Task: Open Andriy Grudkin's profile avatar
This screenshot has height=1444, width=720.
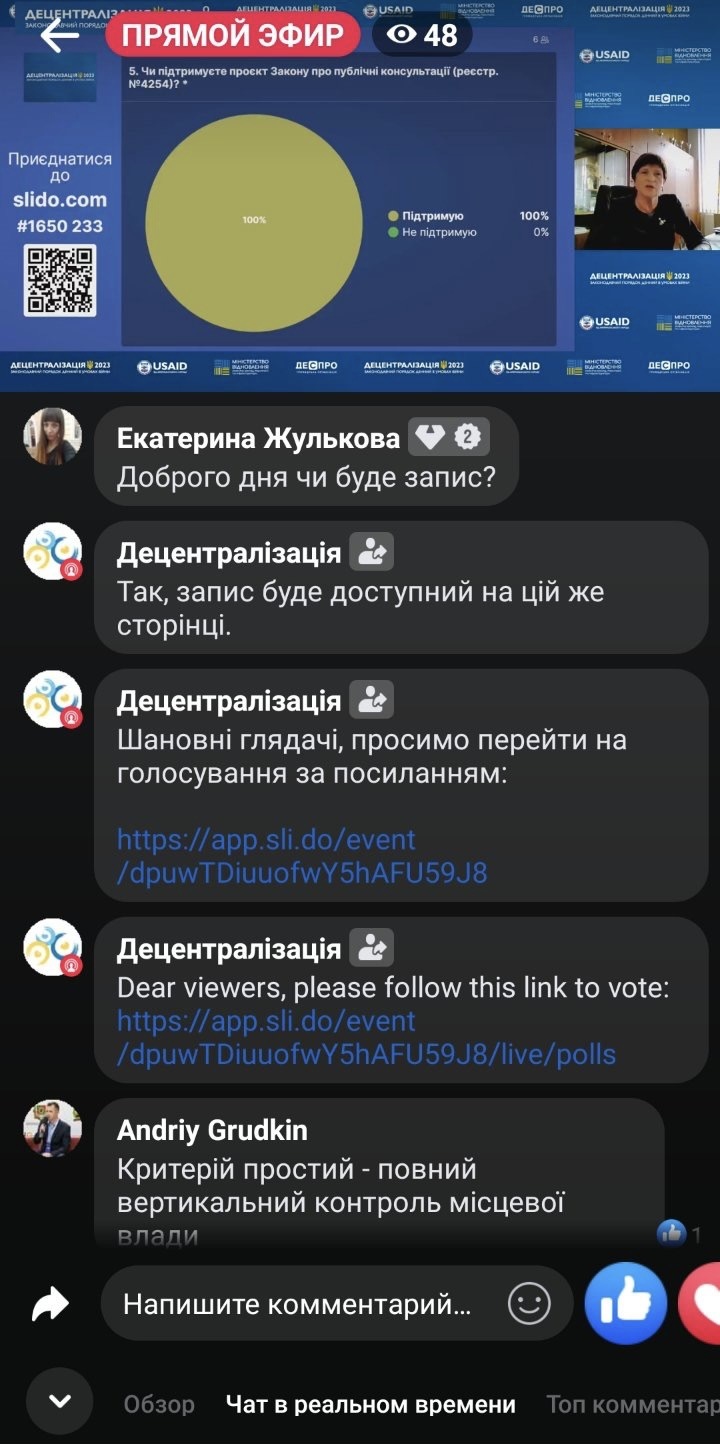Action: [52, 1127]
